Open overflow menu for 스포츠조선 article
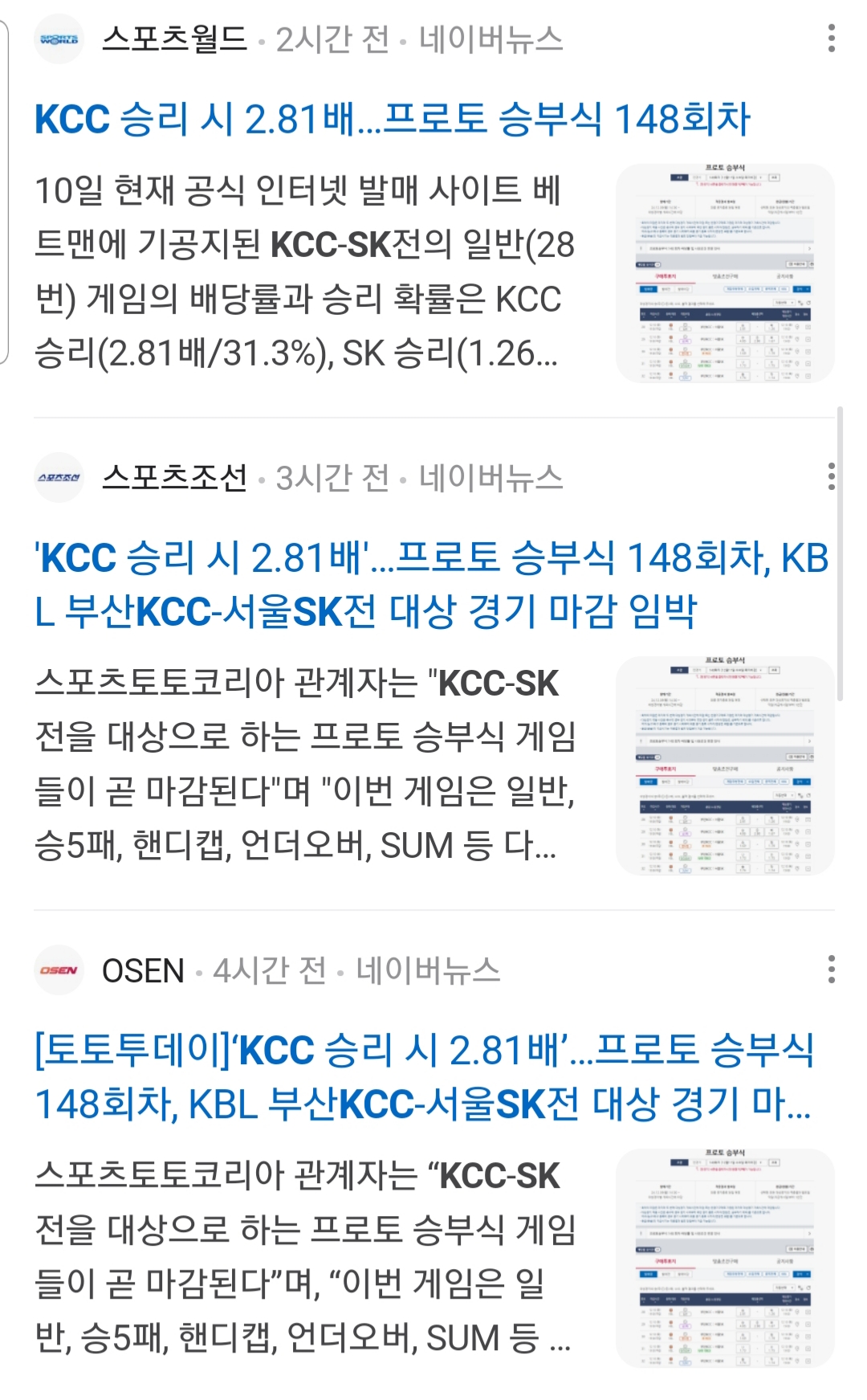Image resolution: width=867 pixels, height=1400 pixels. click(x=831, y=476)
